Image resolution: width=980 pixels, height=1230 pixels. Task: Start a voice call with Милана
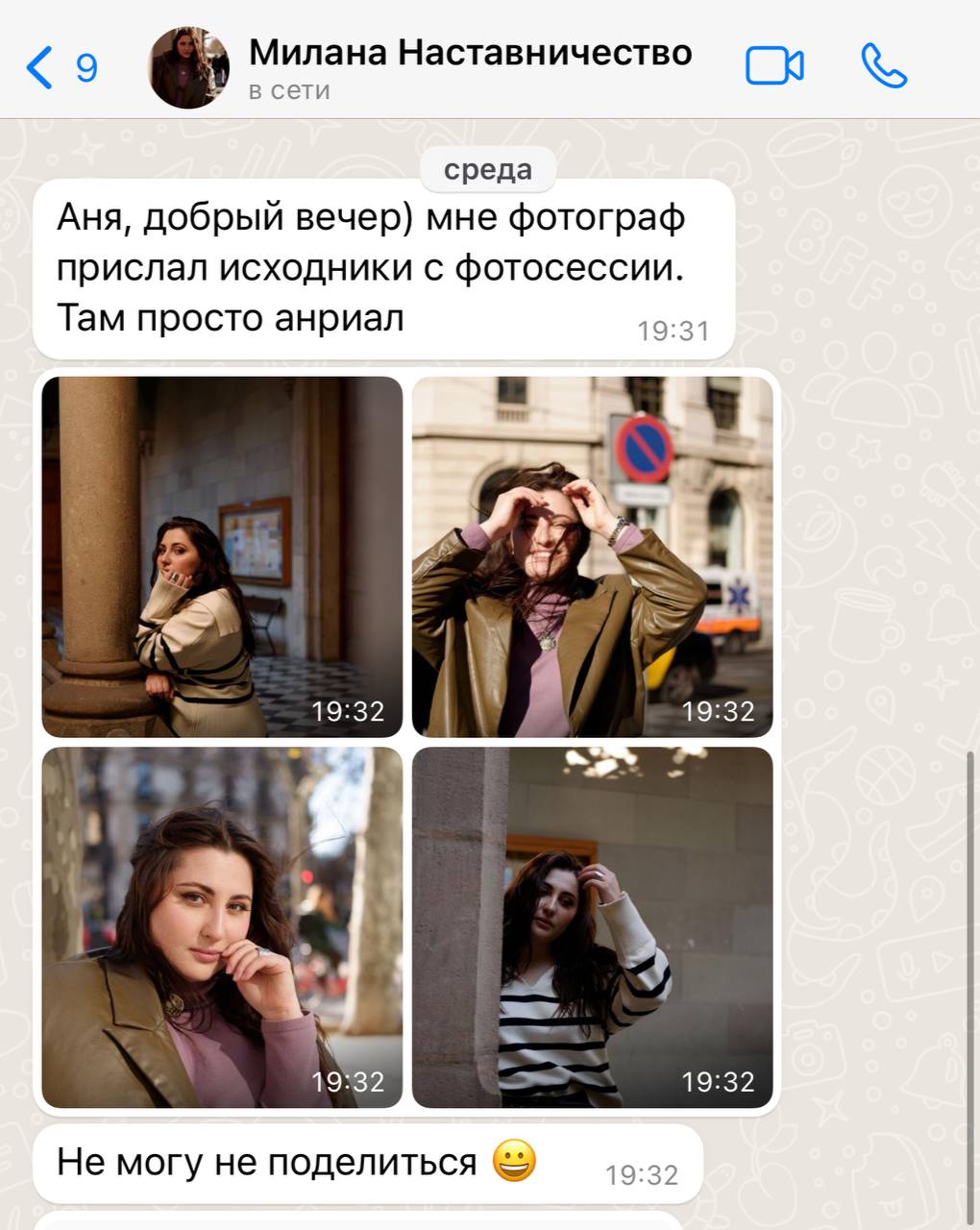point(884,66)
